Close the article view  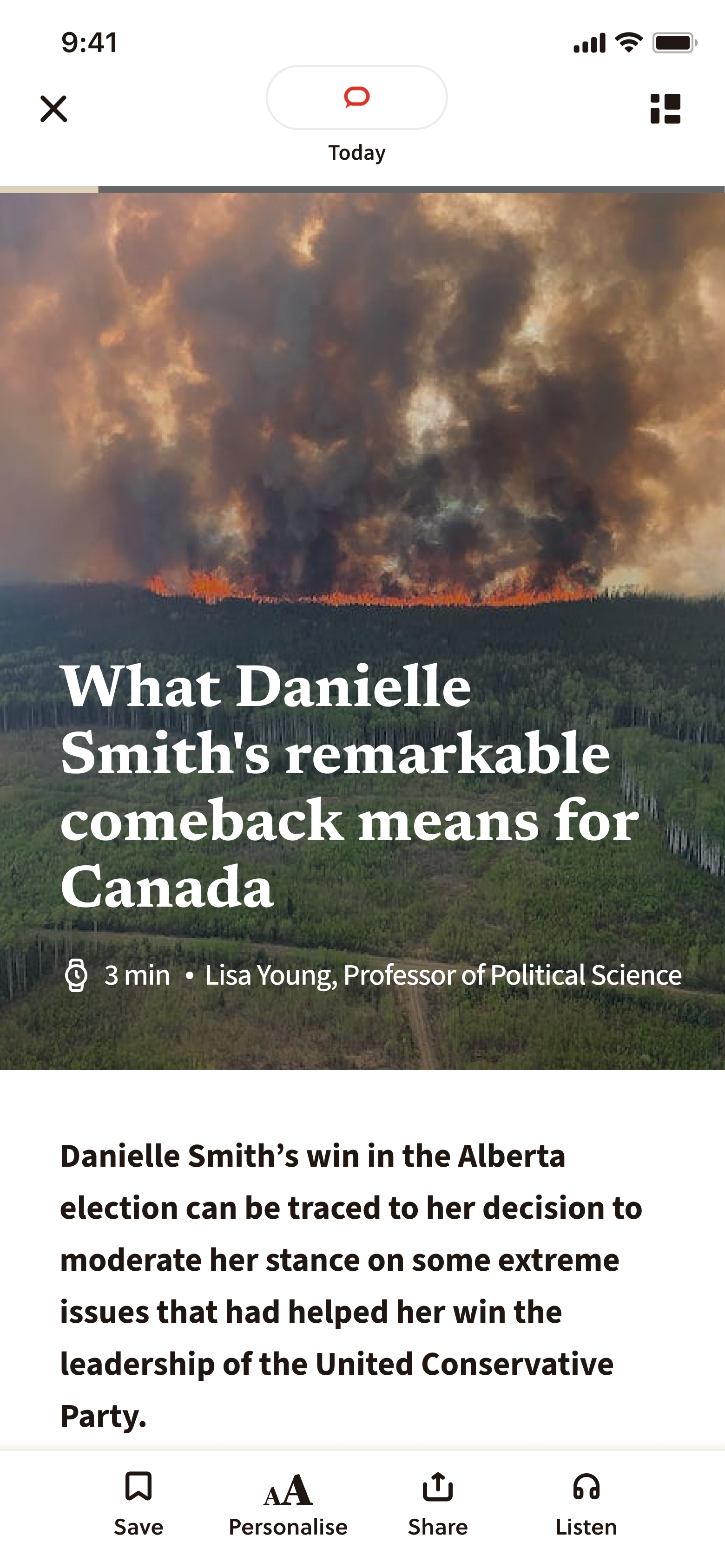53,109
